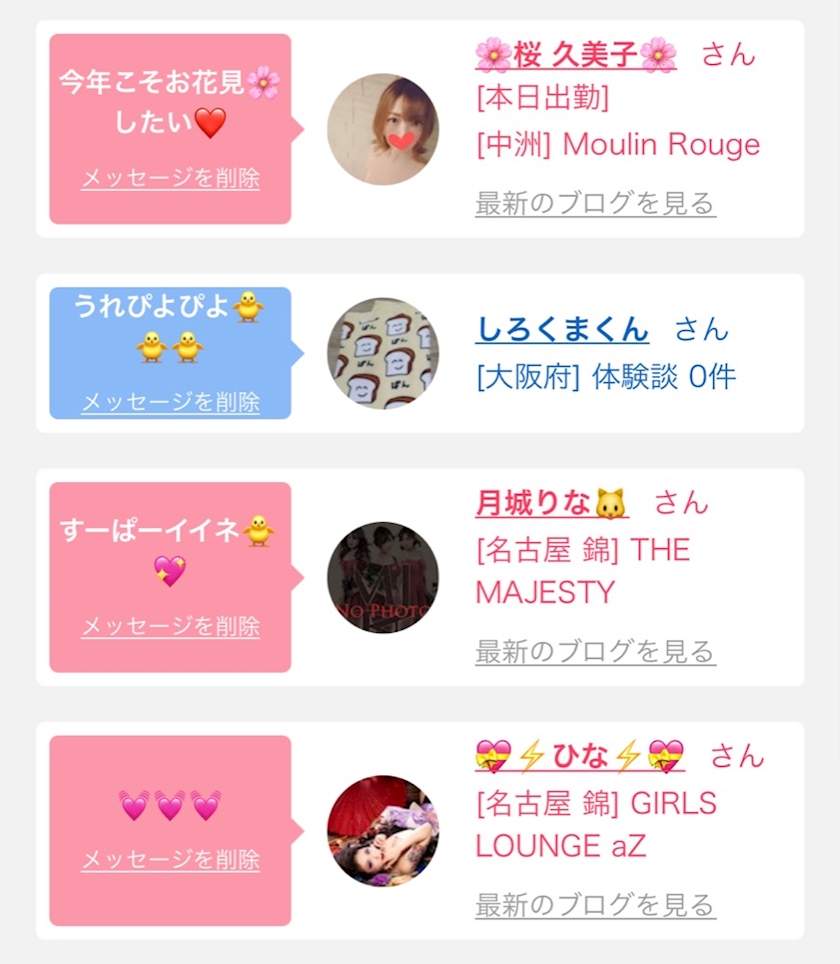The image size is (840, 964).
Task: Open 桜 久美子's profile name link
Action: [576, 54]
